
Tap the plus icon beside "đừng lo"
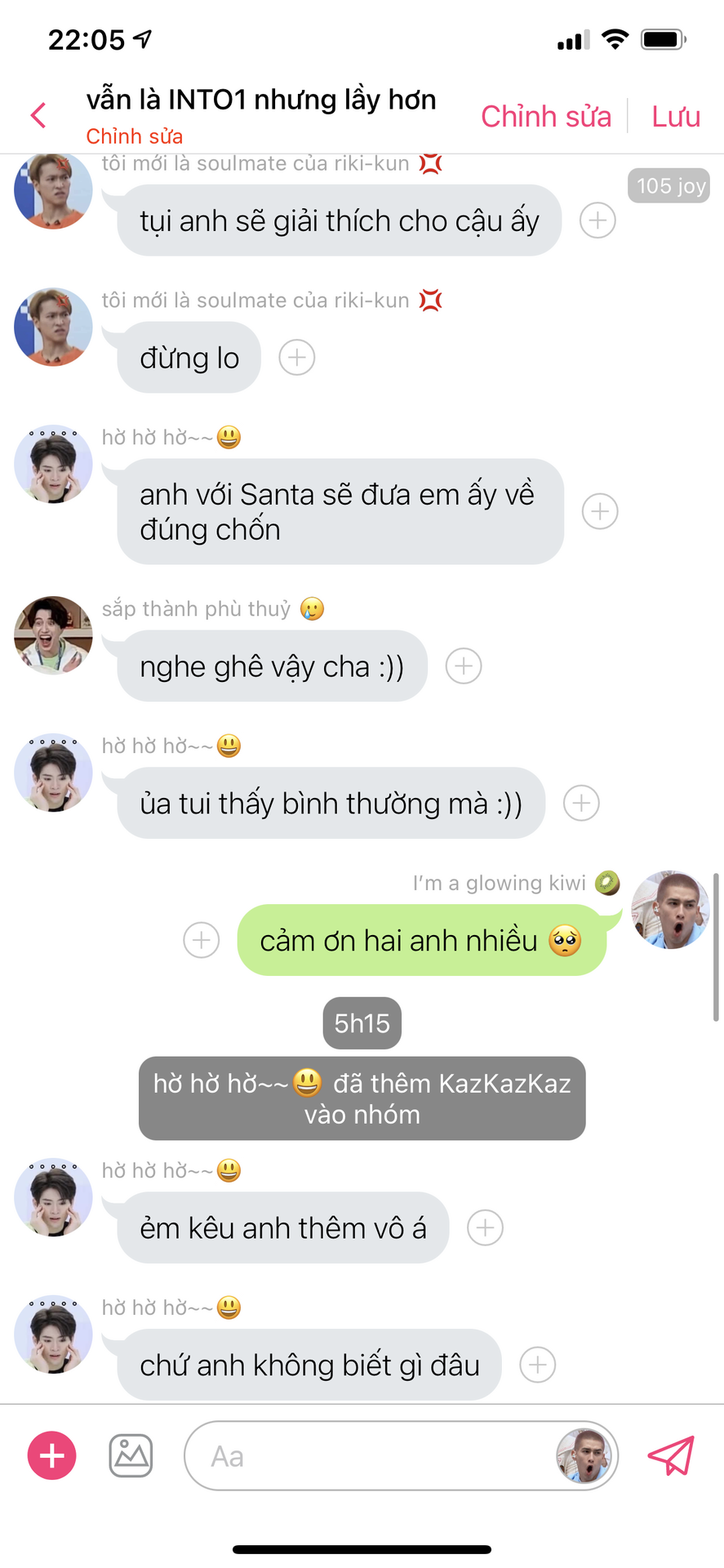click(297, 358)
